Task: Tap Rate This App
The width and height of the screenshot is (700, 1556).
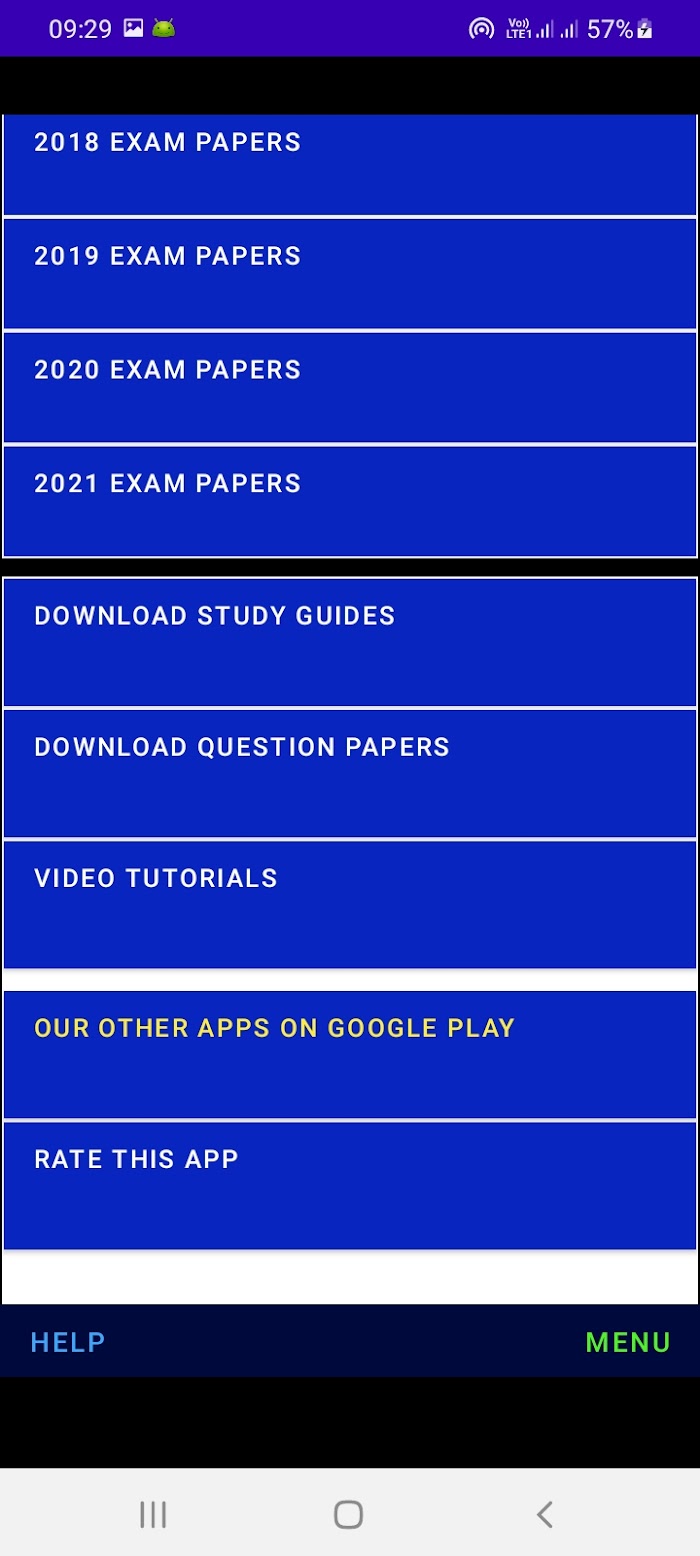Action: (x=350, y=1185)
